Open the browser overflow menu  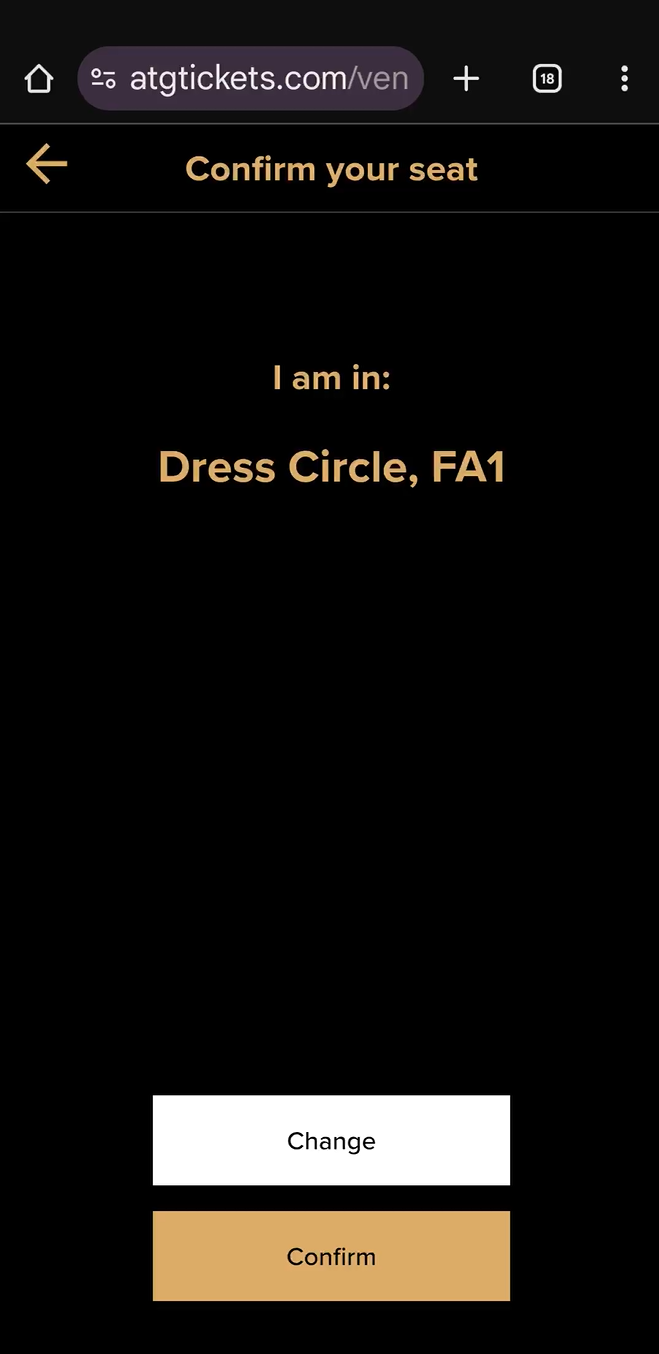tap(624, 79)
